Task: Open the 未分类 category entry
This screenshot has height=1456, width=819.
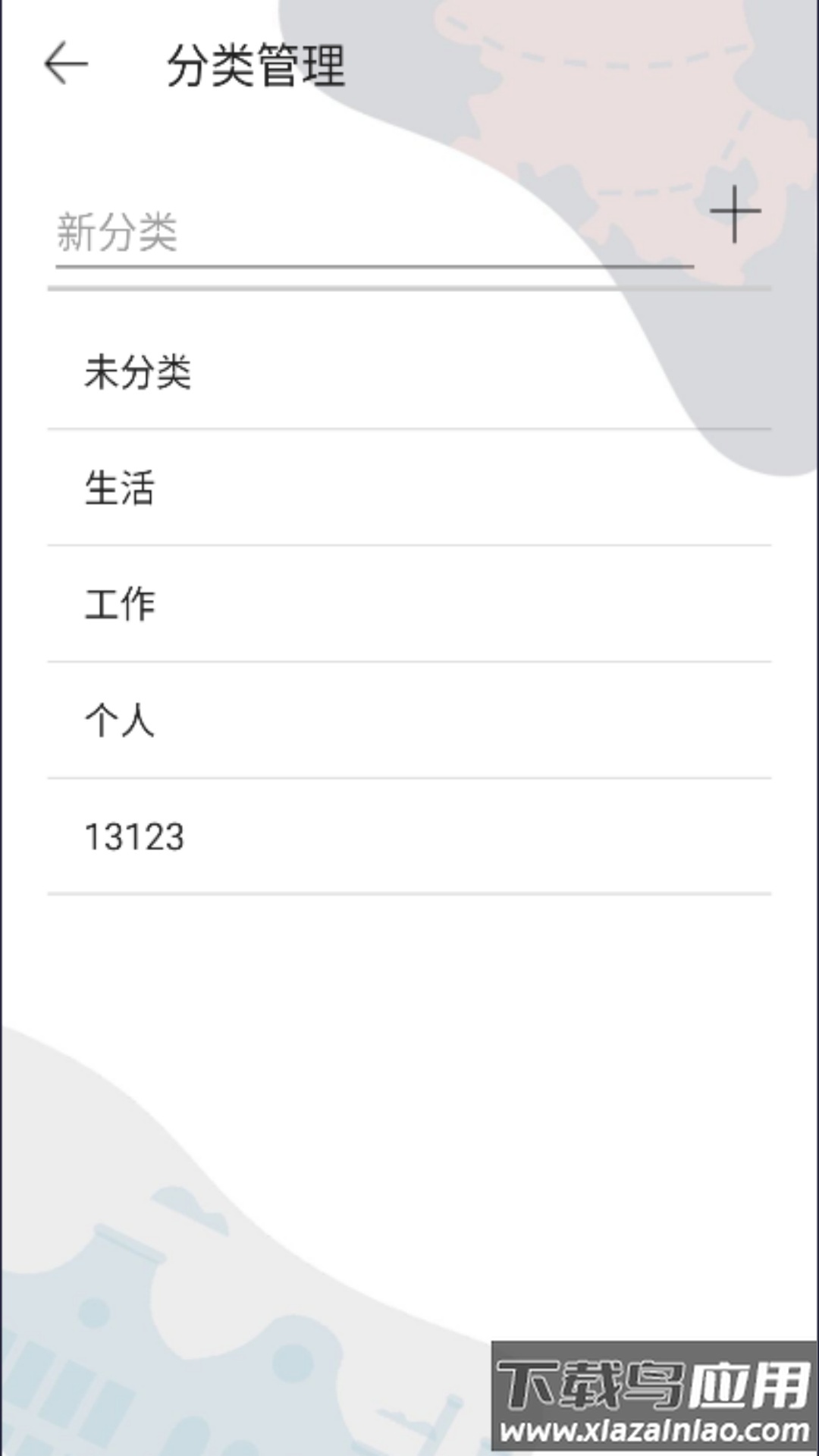Action: tap(409, 372)
